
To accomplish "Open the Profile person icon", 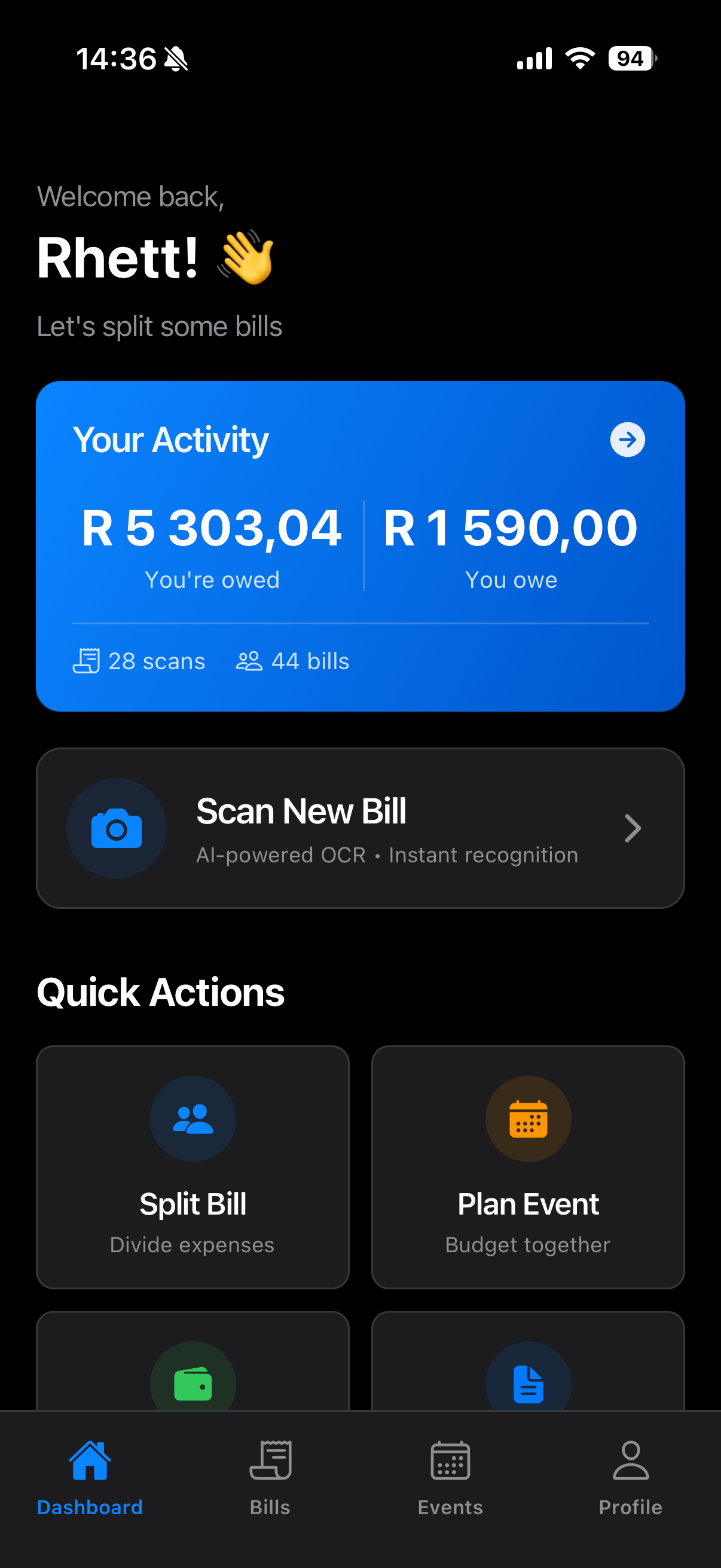I will (630, 1461).
